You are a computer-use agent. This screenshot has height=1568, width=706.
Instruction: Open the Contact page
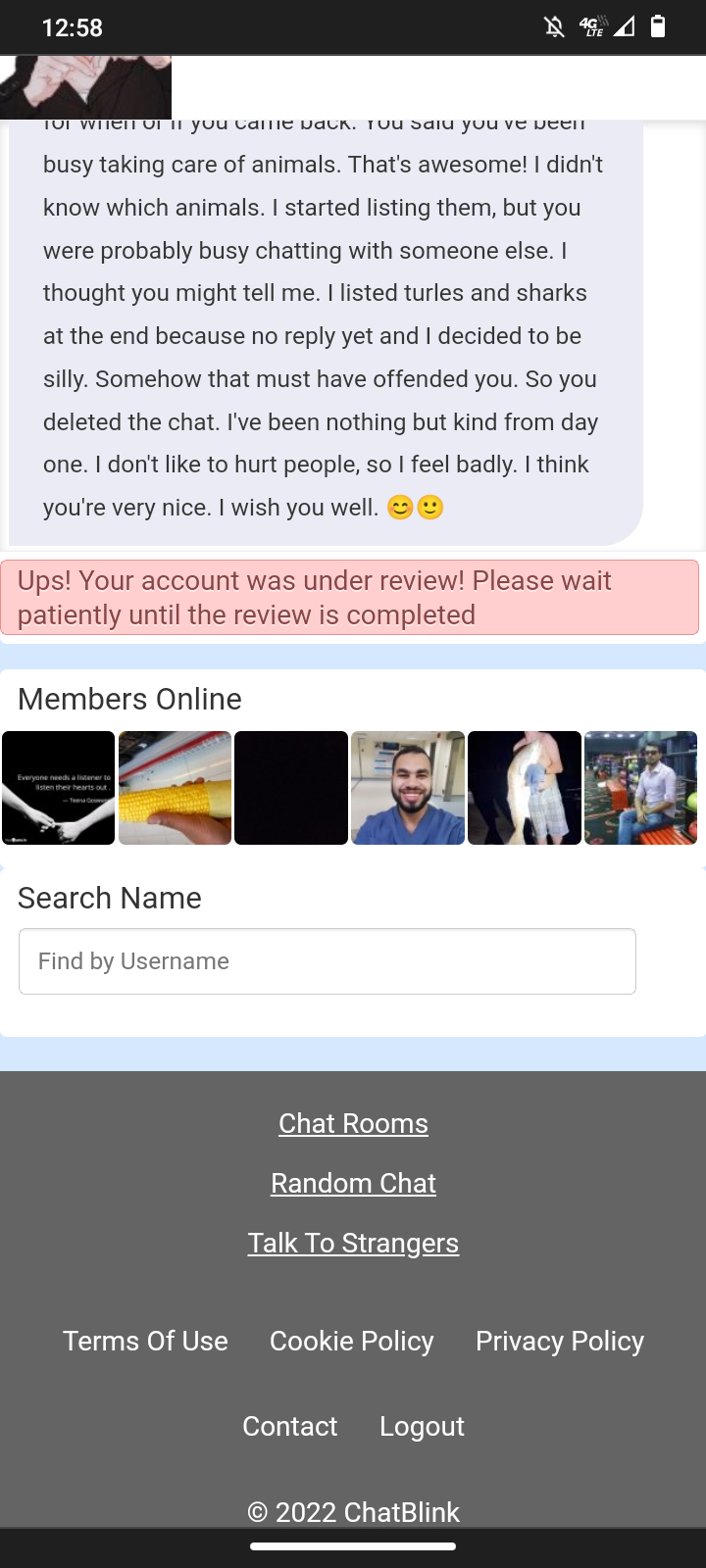coord(289,1426)
